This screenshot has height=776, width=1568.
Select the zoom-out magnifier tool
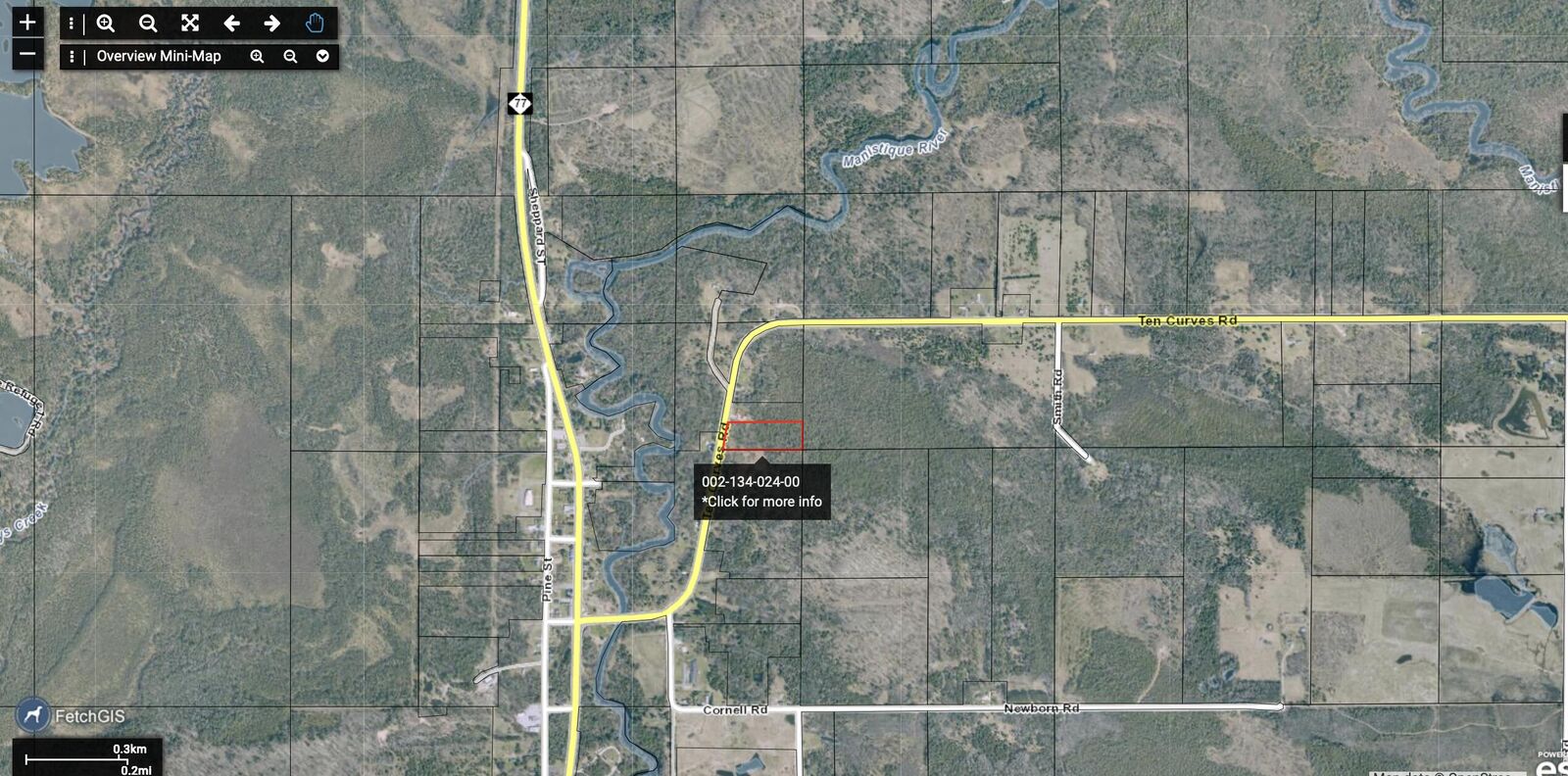[148, 24]
